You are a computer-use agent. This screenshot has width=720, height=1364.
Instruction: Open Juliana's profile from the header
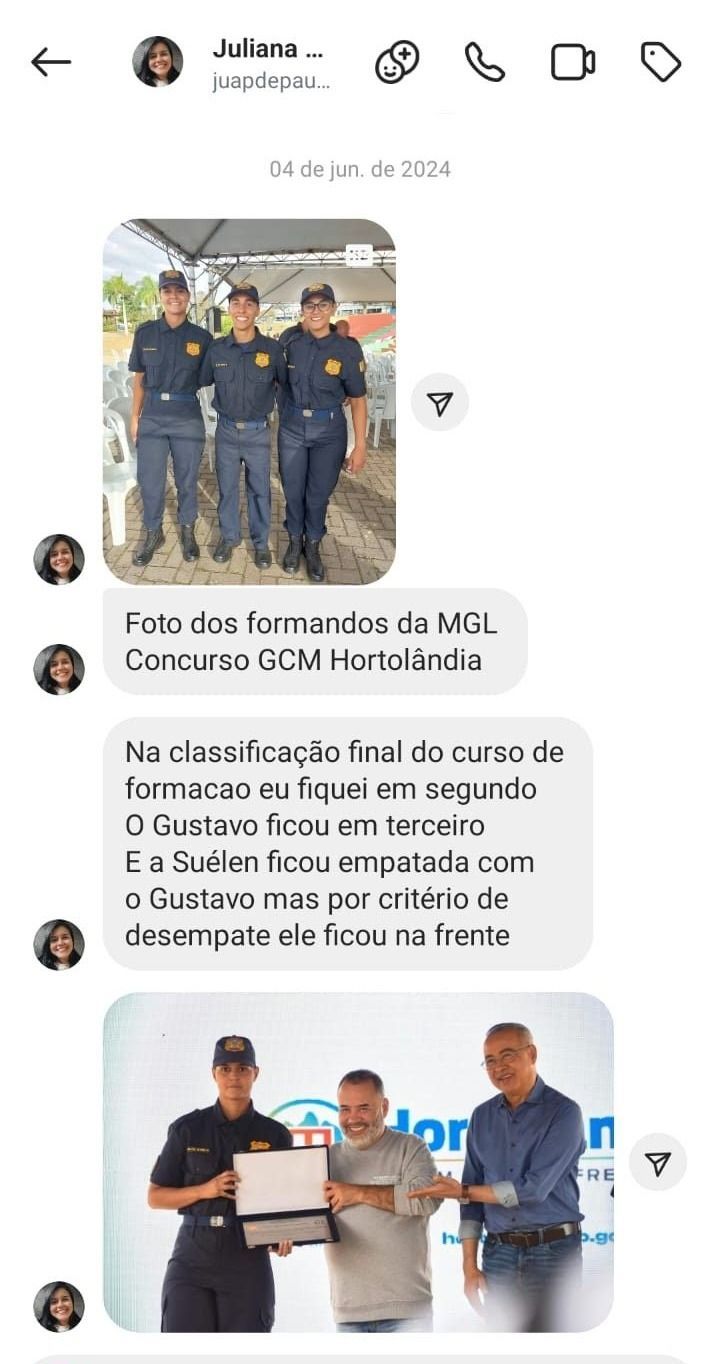click(x=268, y=63)
